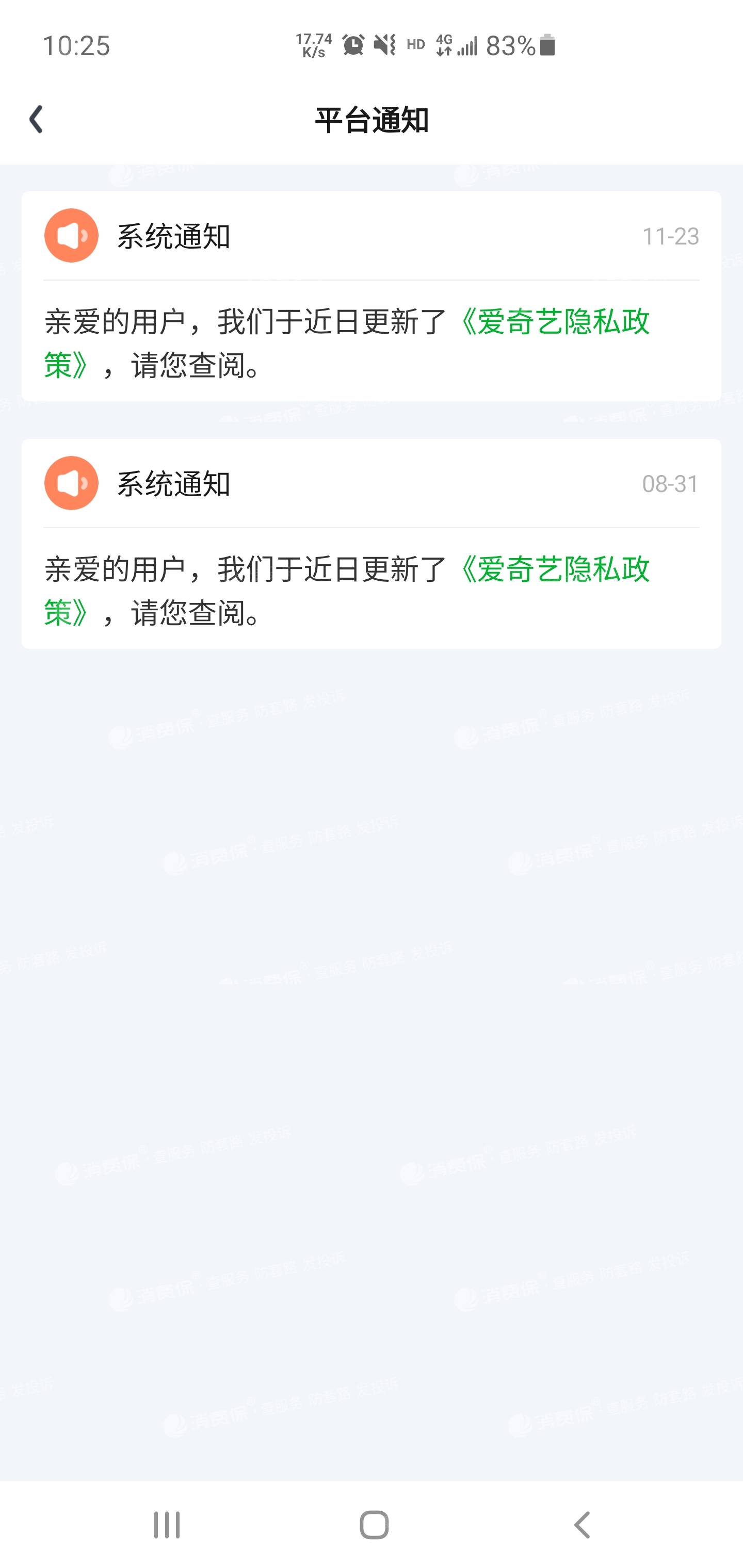Screen dimensions: 743x1568
Task: Open 爱奇艺隐私政策 link in the 11-23 notification
Action: 555,324
